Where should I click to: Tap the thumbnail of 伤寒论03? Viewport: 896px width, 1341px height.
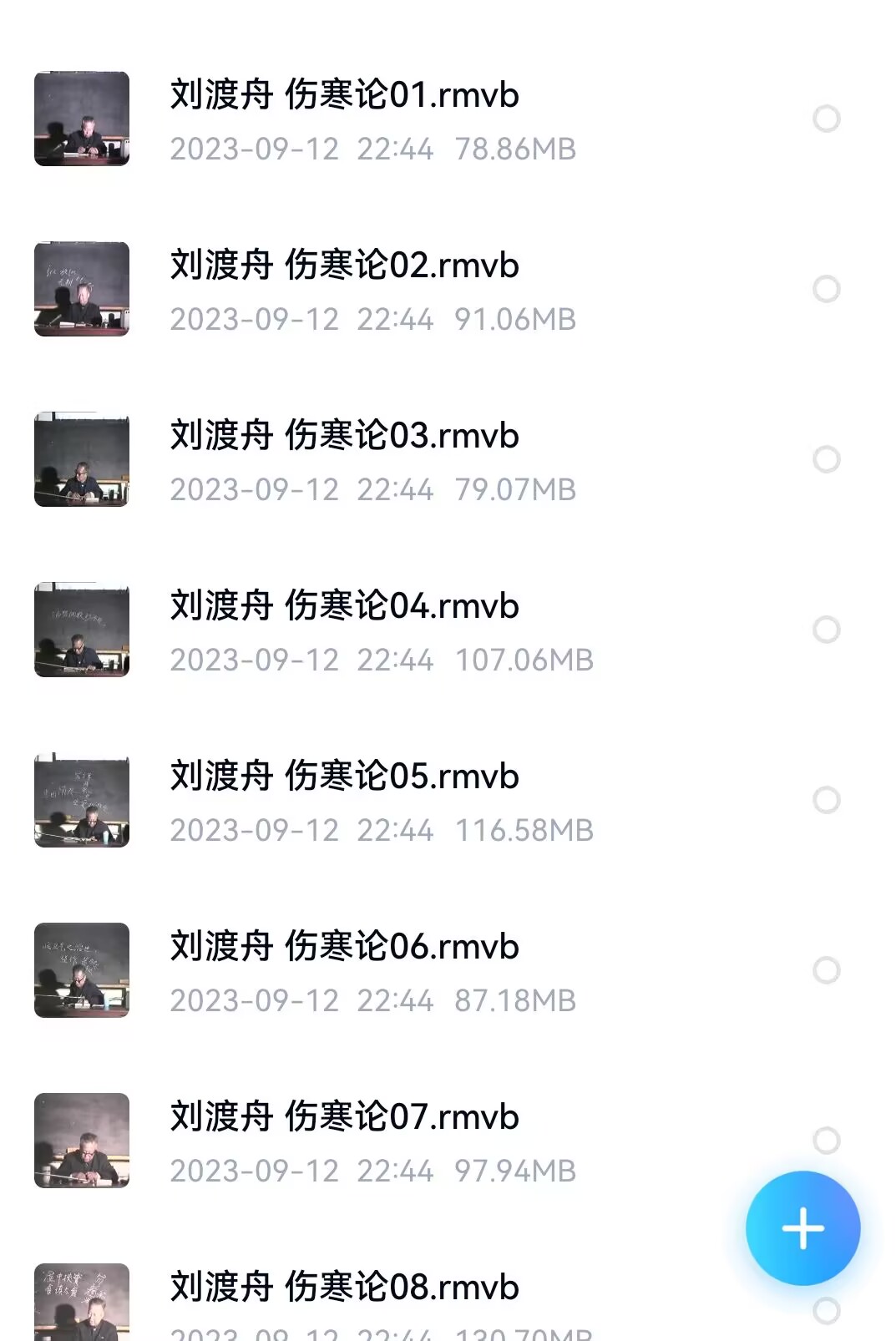(x=81, y=458)
